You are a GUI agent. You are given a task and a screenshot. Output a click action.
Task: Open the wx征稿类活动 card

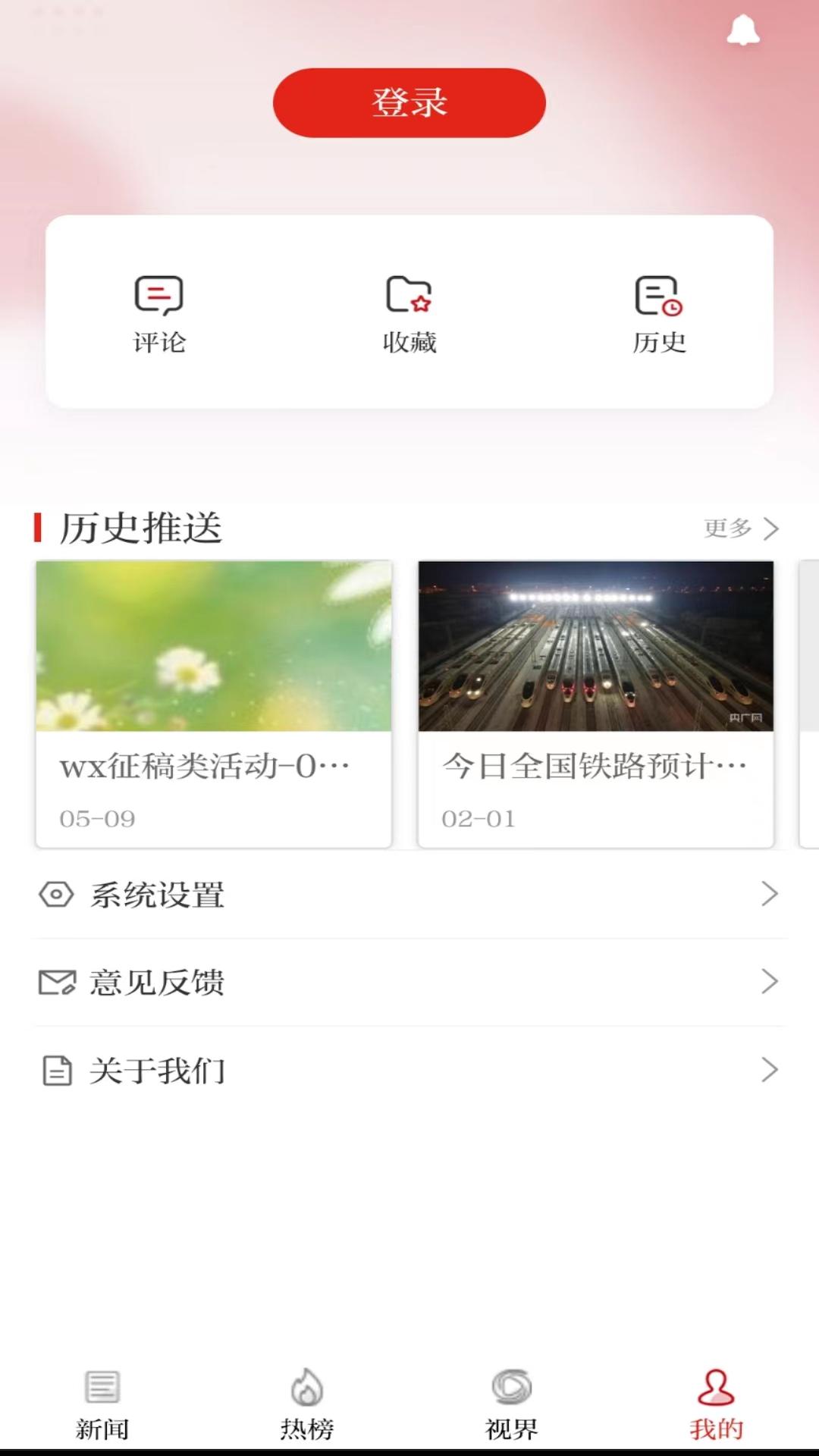(214, 701)
